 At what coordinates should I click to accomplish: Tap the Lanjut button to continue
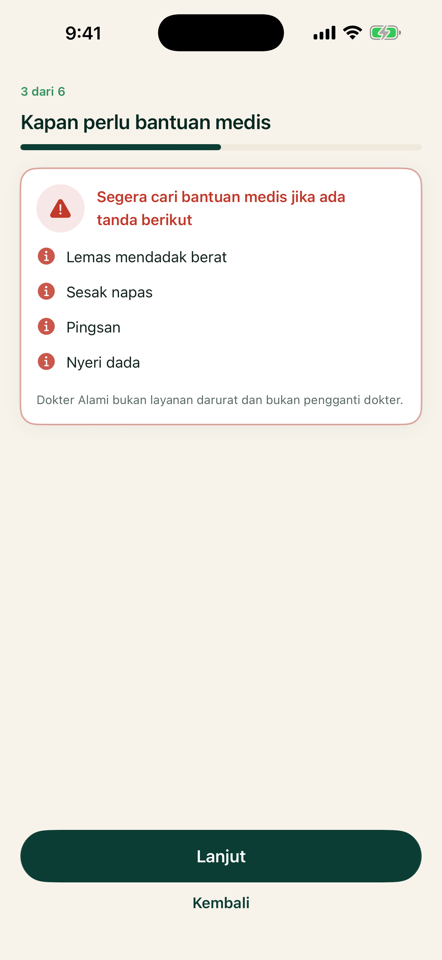(x=221, y=856)
